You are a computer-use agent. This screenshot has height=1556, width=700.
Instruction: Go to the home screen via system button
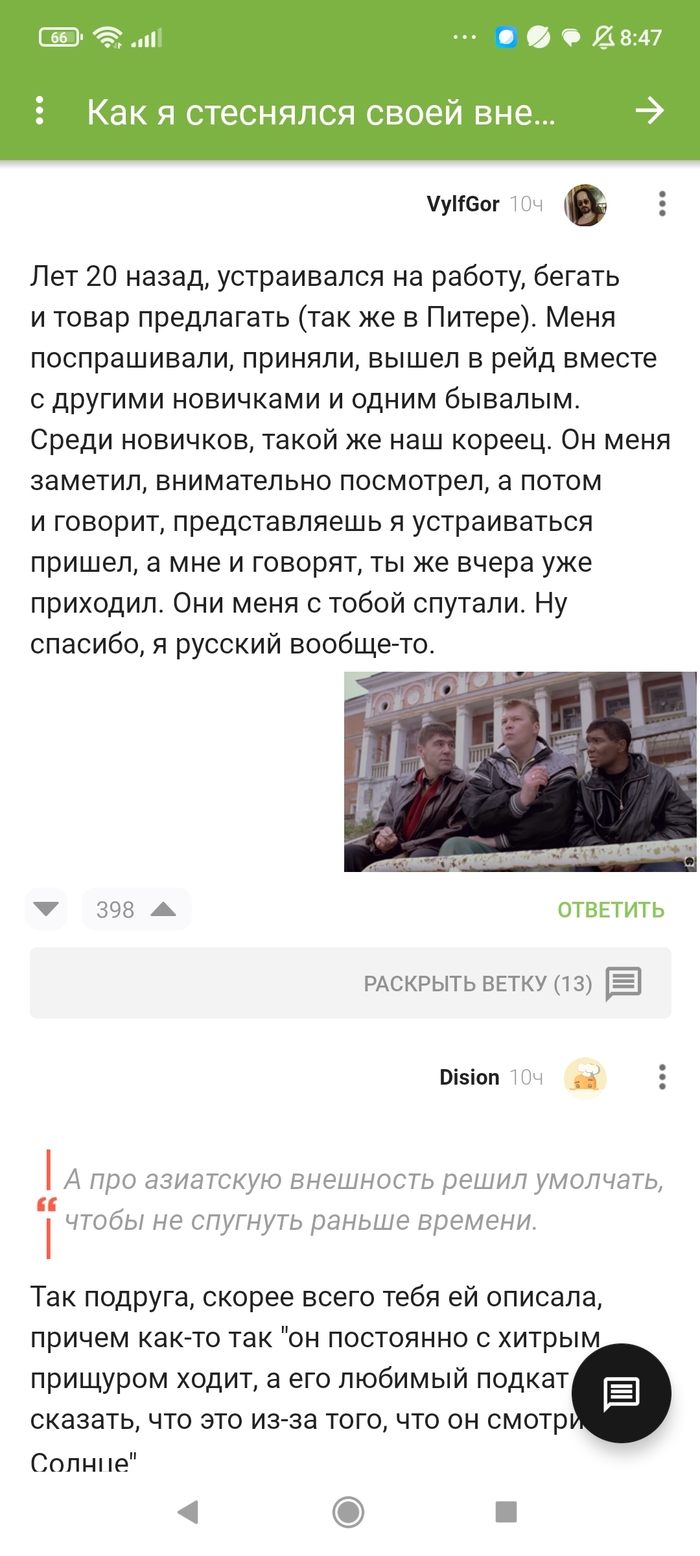click(x=348, y=1511)
